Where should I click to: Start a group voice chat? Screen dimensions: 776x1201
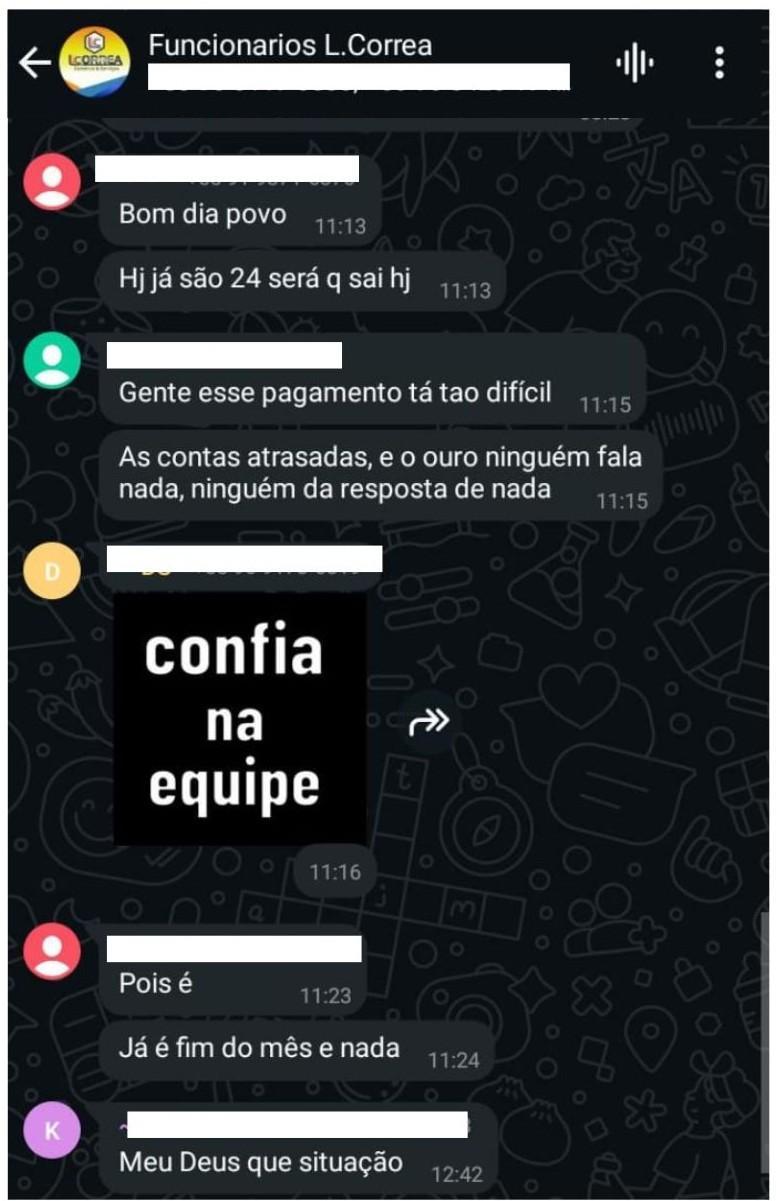point(634,64)
